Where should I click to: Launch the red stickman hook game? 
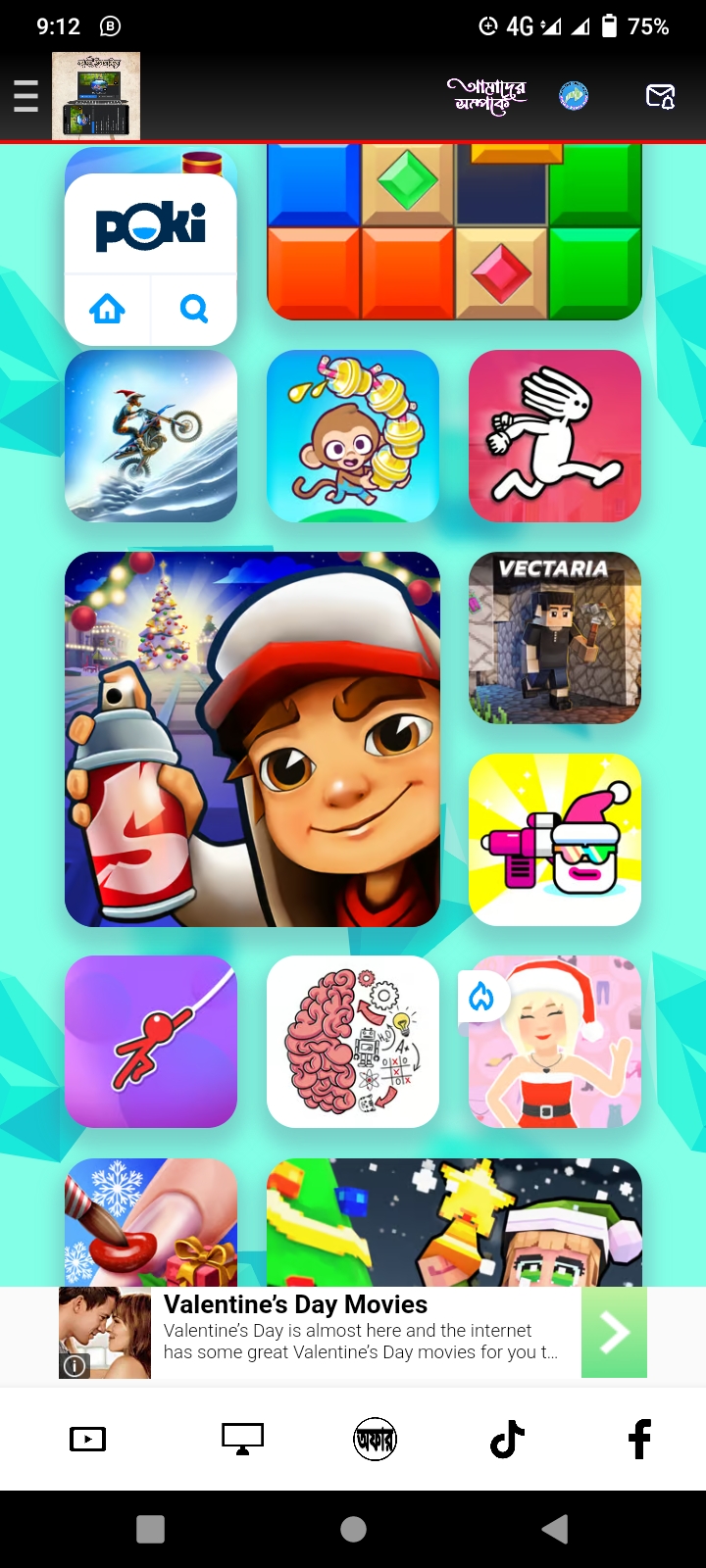tap(151, 1042)
